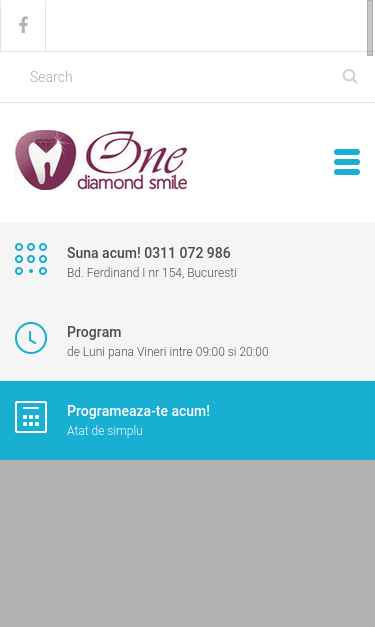The width and height of the screenshot is (375, 627).
Task: Tap Programeaza-te acum! booking button
Action: pyautogui.click(x=188, y=420)
